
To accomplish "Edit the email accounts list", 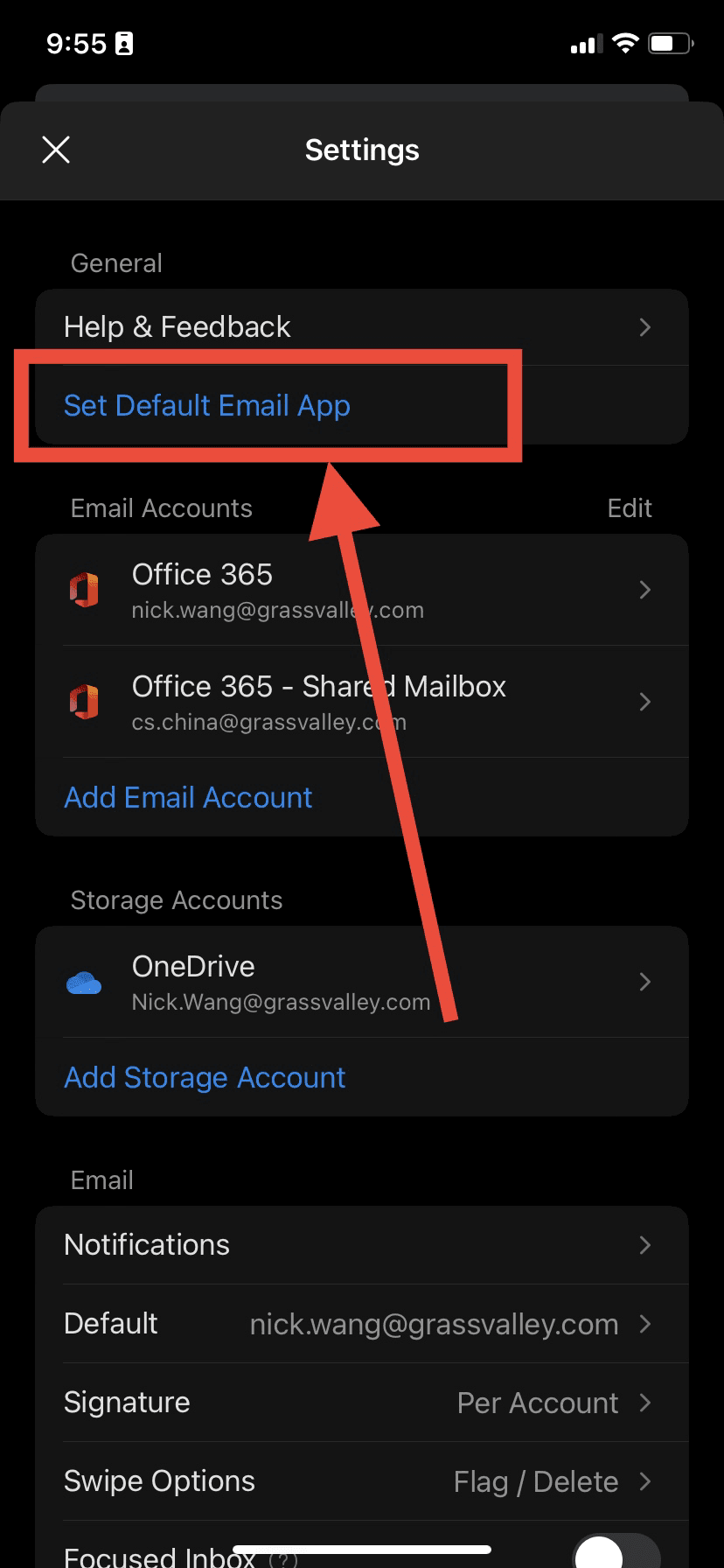I will coord(629,508).
